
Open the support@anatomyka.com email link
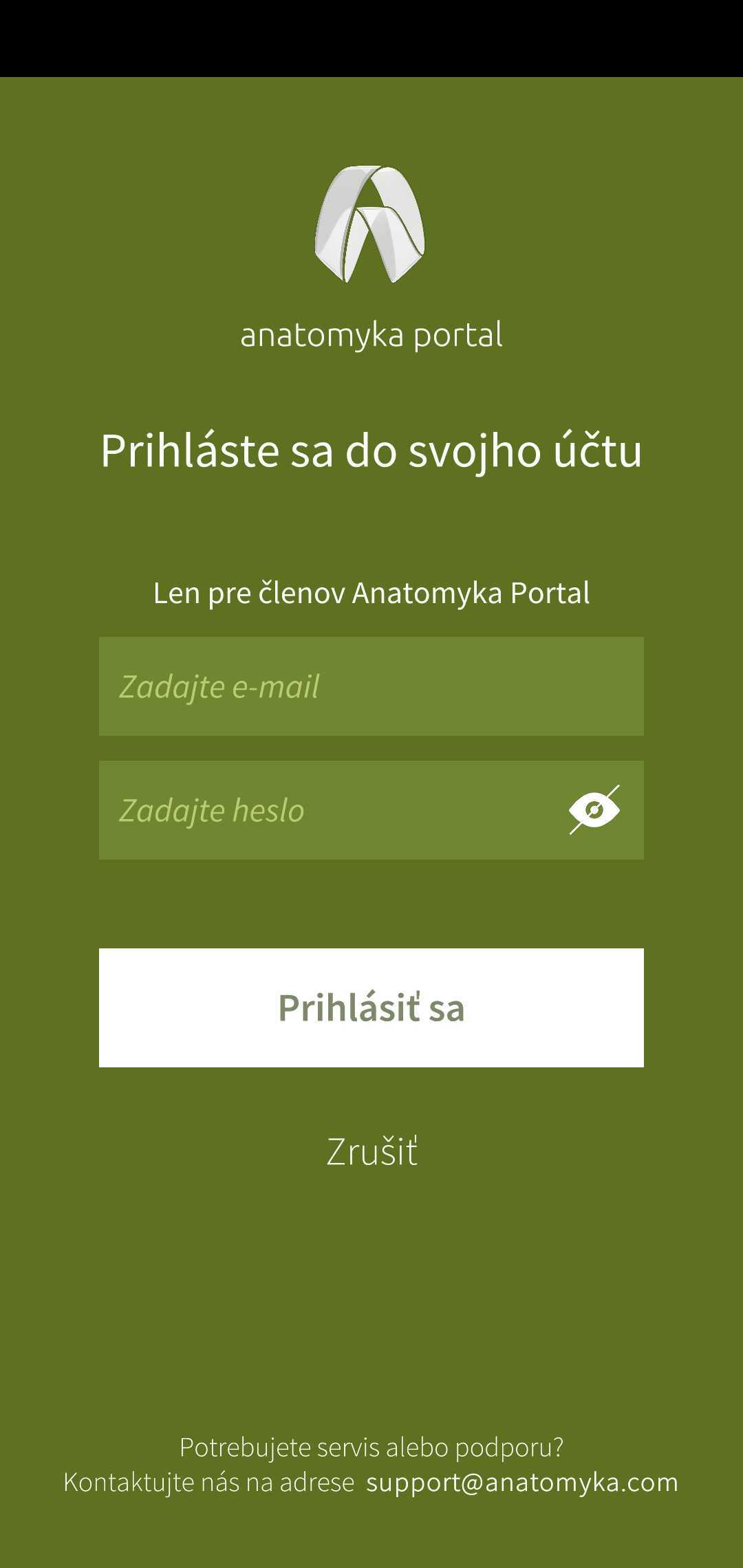coord(522,1482)
